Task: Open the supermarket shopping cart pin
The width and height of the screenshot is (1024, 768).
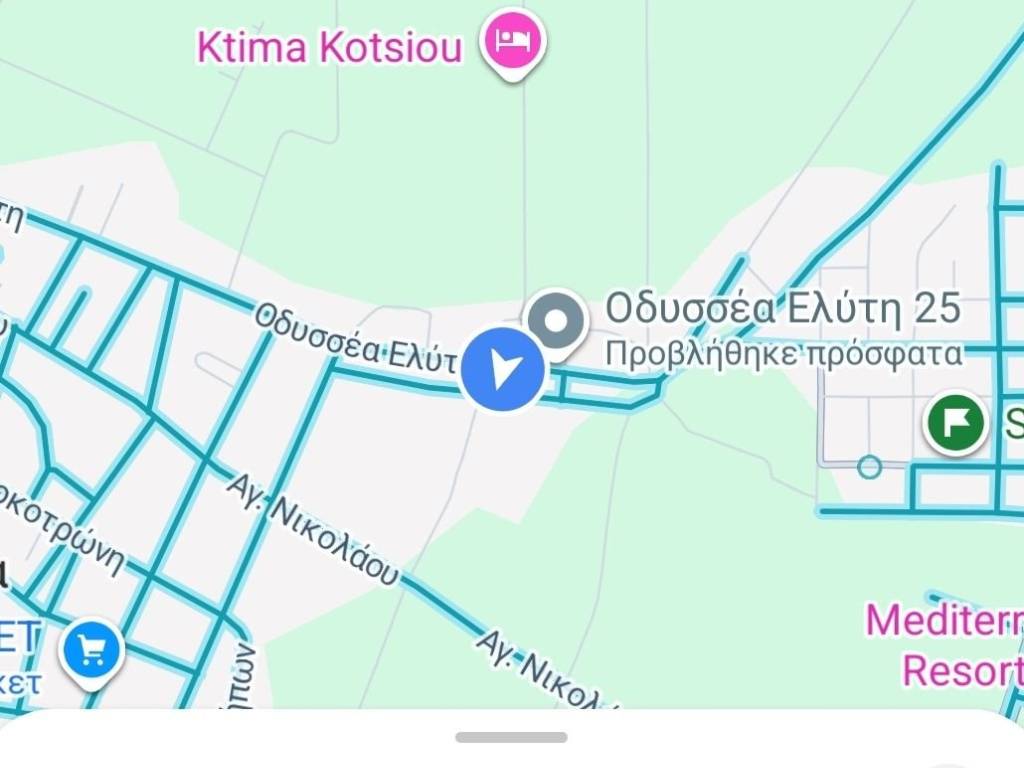Action: [91, 651]
